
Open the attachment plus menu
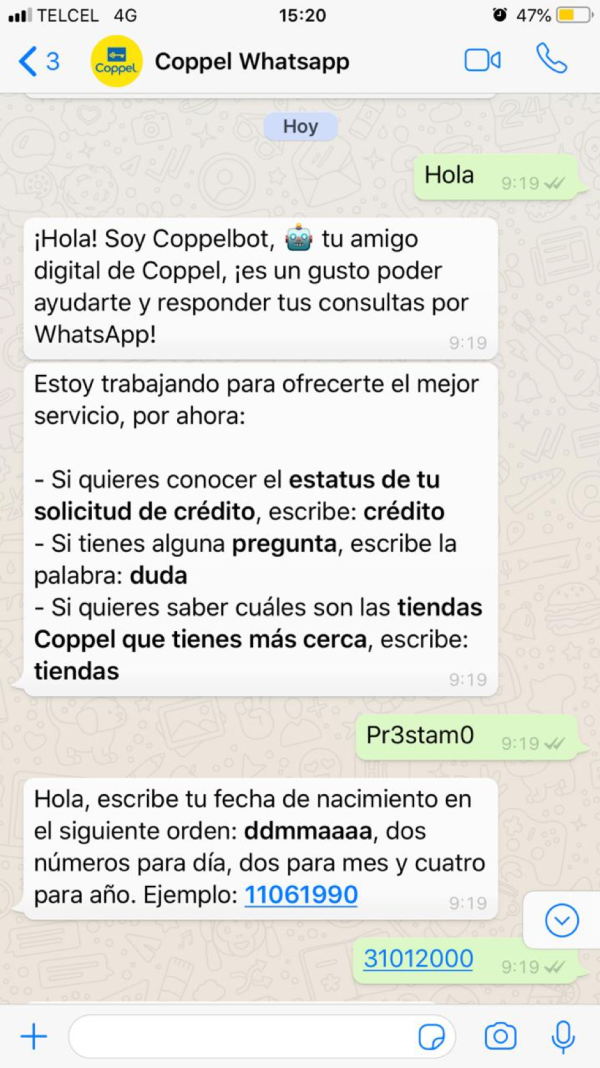[34, 1036]
